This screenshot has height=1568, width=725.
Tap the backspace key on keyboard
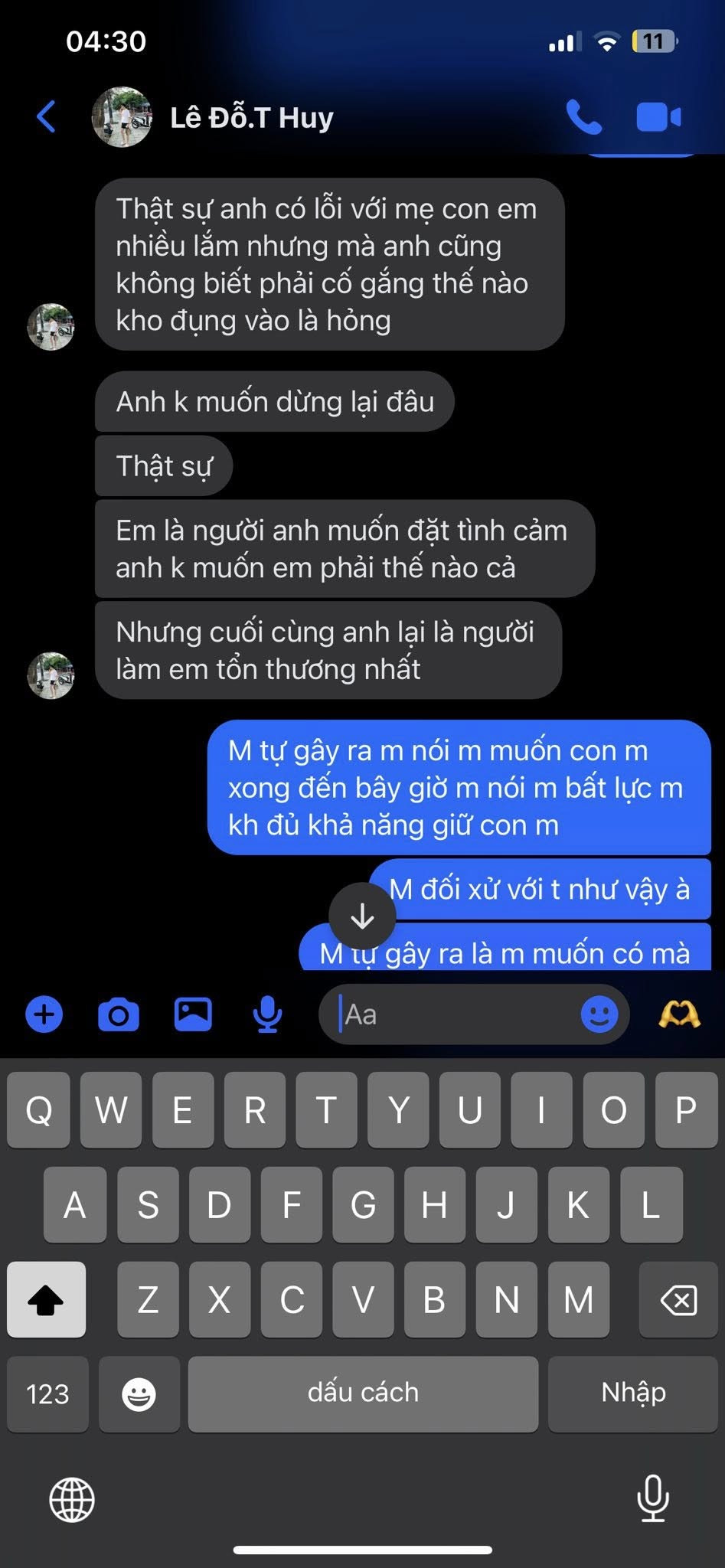678,1299
